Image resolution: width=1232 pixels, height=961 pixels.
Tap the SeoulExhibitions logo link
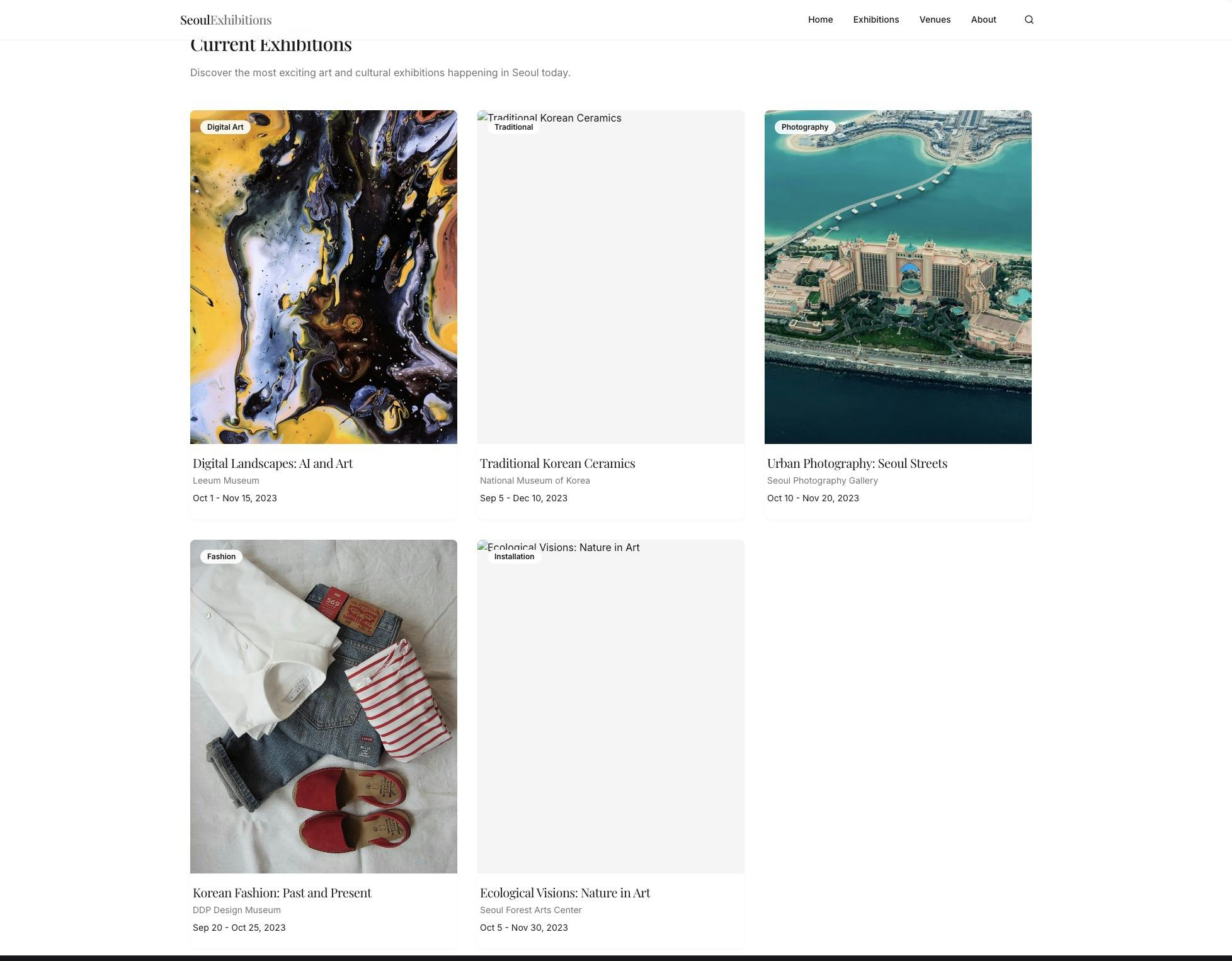point(225,20)
